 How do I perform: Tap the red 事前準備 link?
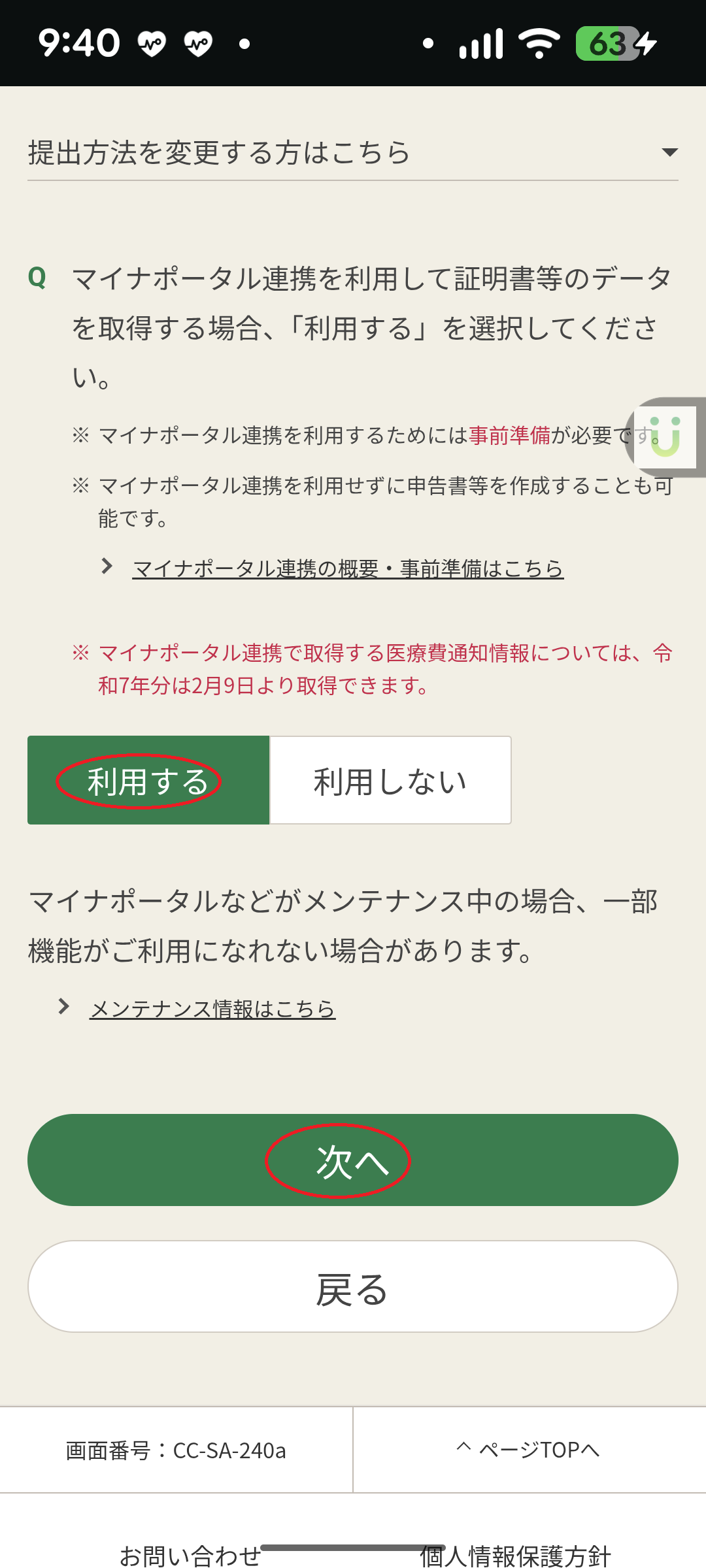[x=509, y=435]
